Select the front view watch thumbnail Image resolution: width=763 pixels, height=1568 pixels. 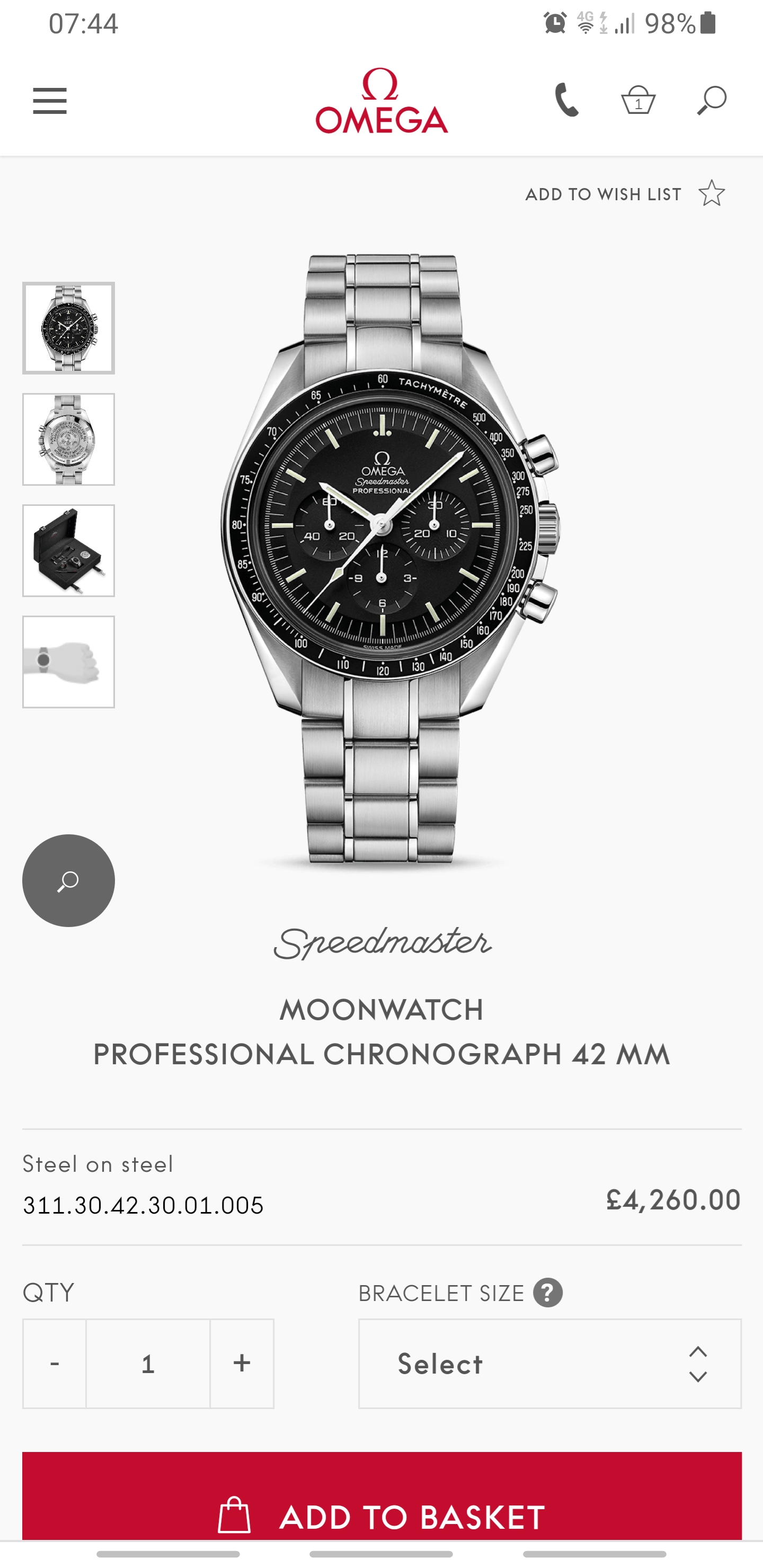[69, 328]
